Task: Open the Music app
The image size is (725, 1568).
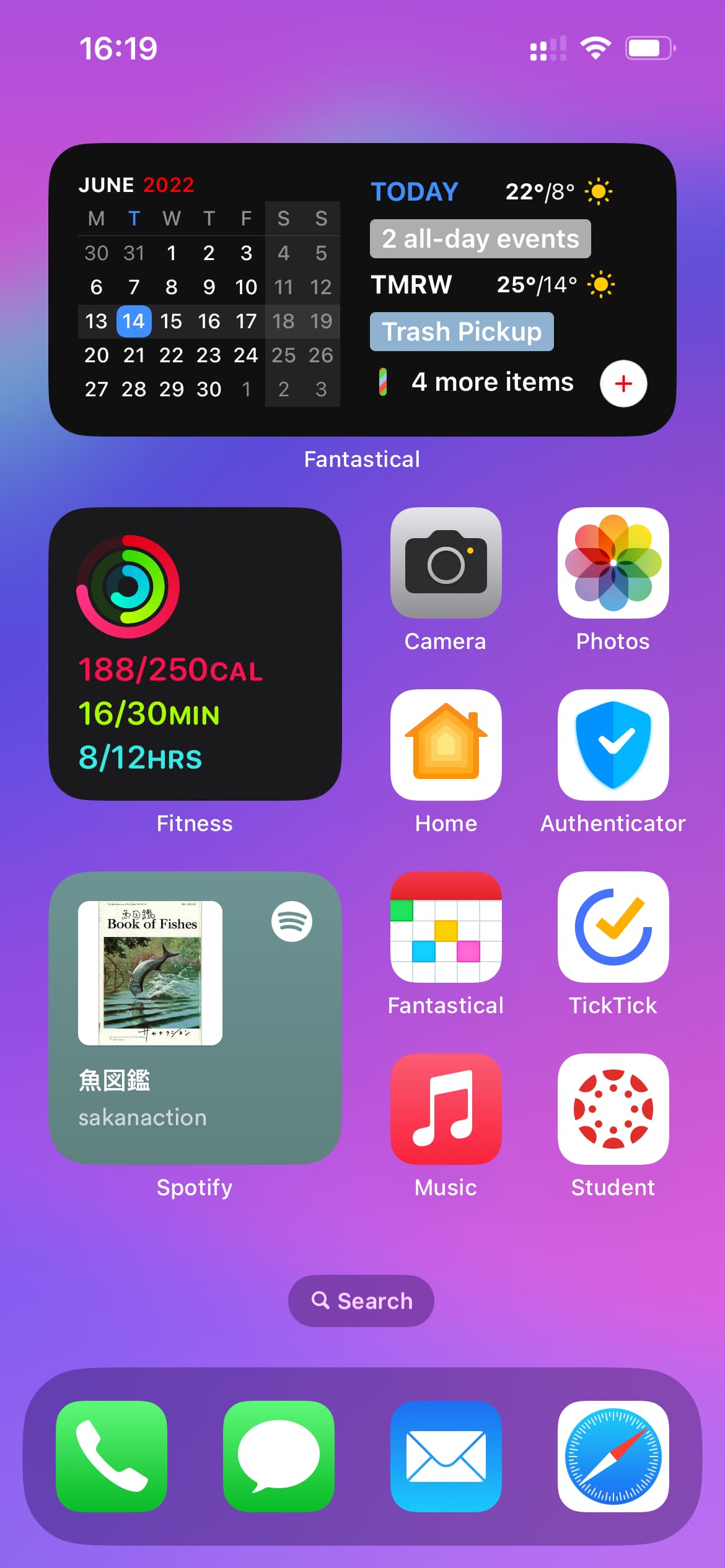Action: [x=446, y=1109]
